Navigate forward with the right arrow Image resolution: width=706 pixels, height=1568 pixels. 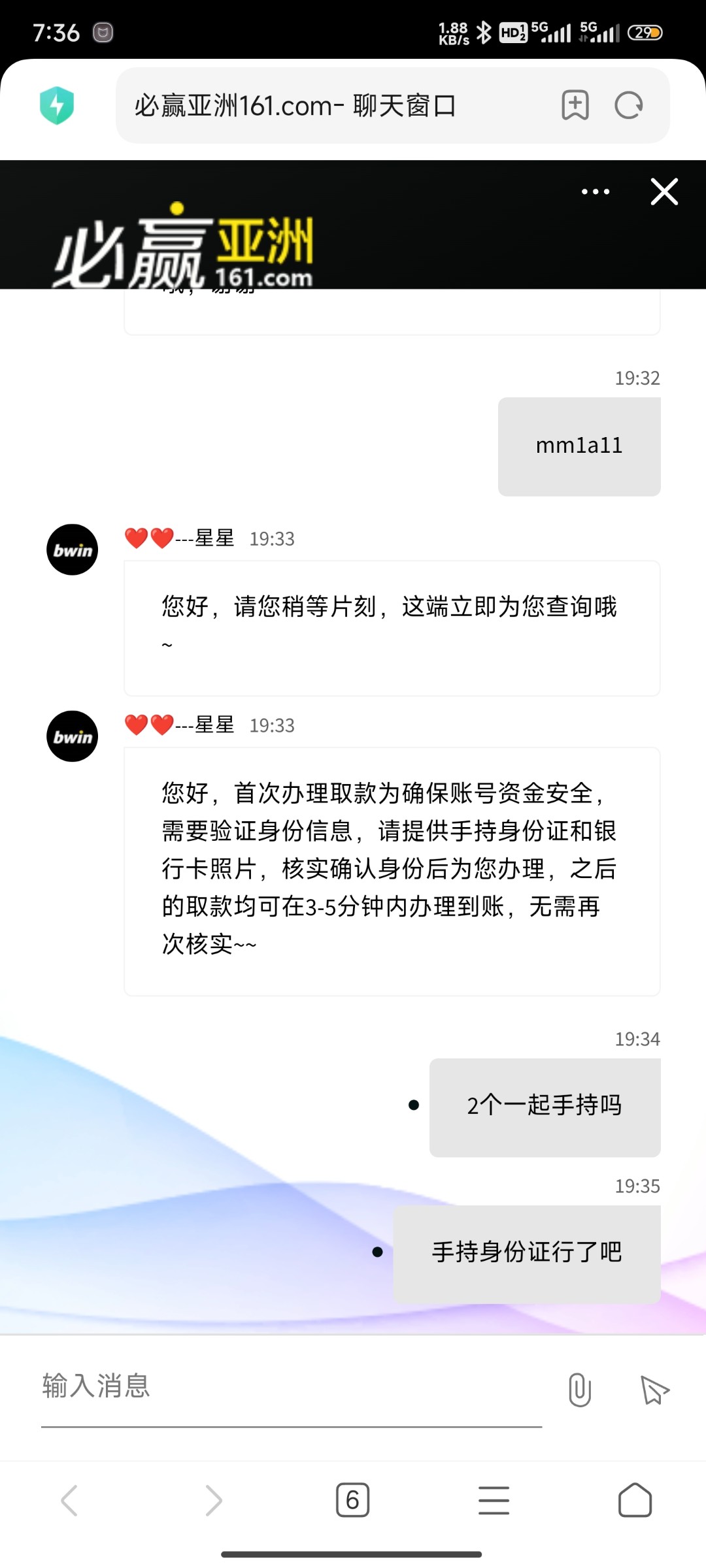[212, 1500]
